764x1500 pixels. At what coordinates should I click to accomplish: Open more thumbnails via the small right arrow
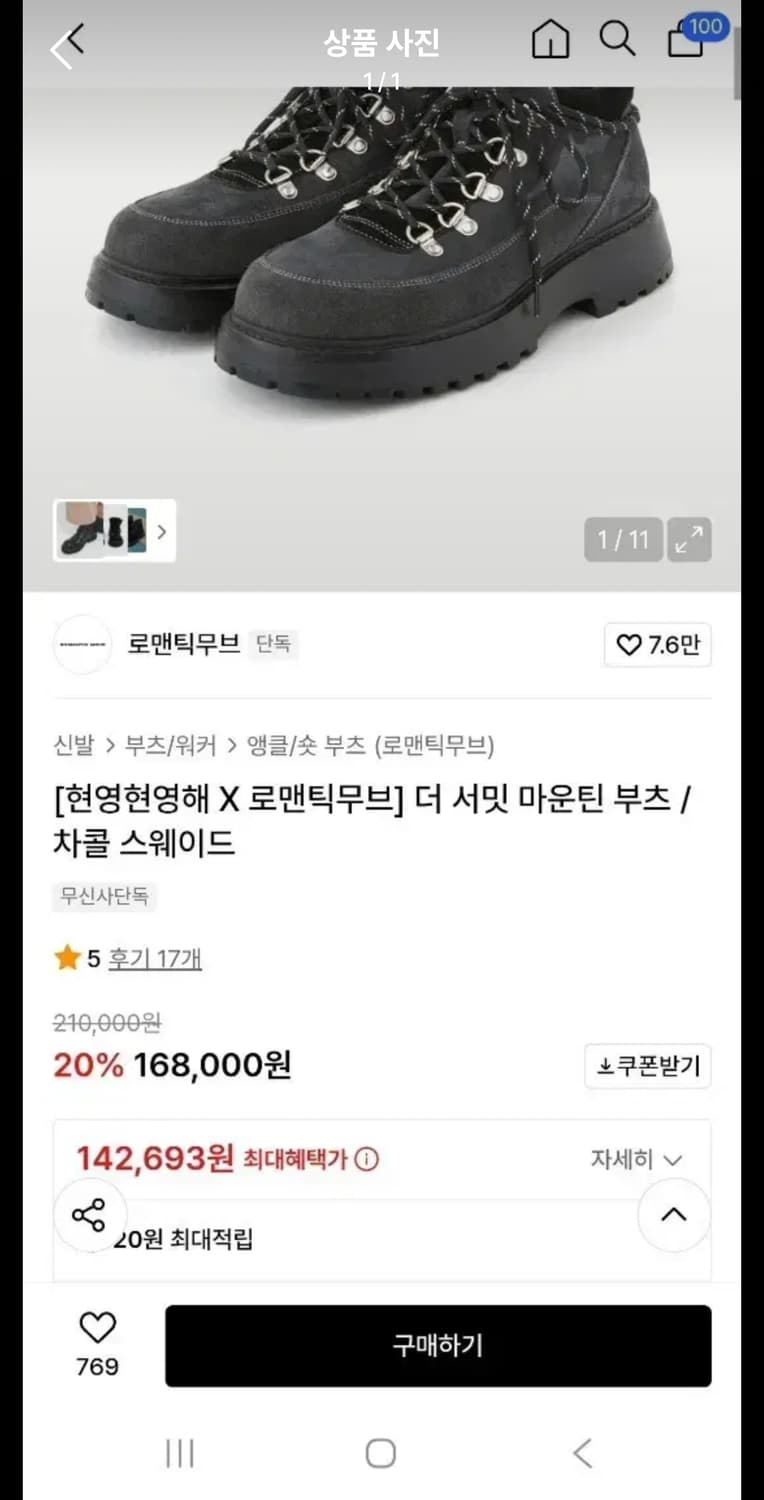tap(162, 532)
